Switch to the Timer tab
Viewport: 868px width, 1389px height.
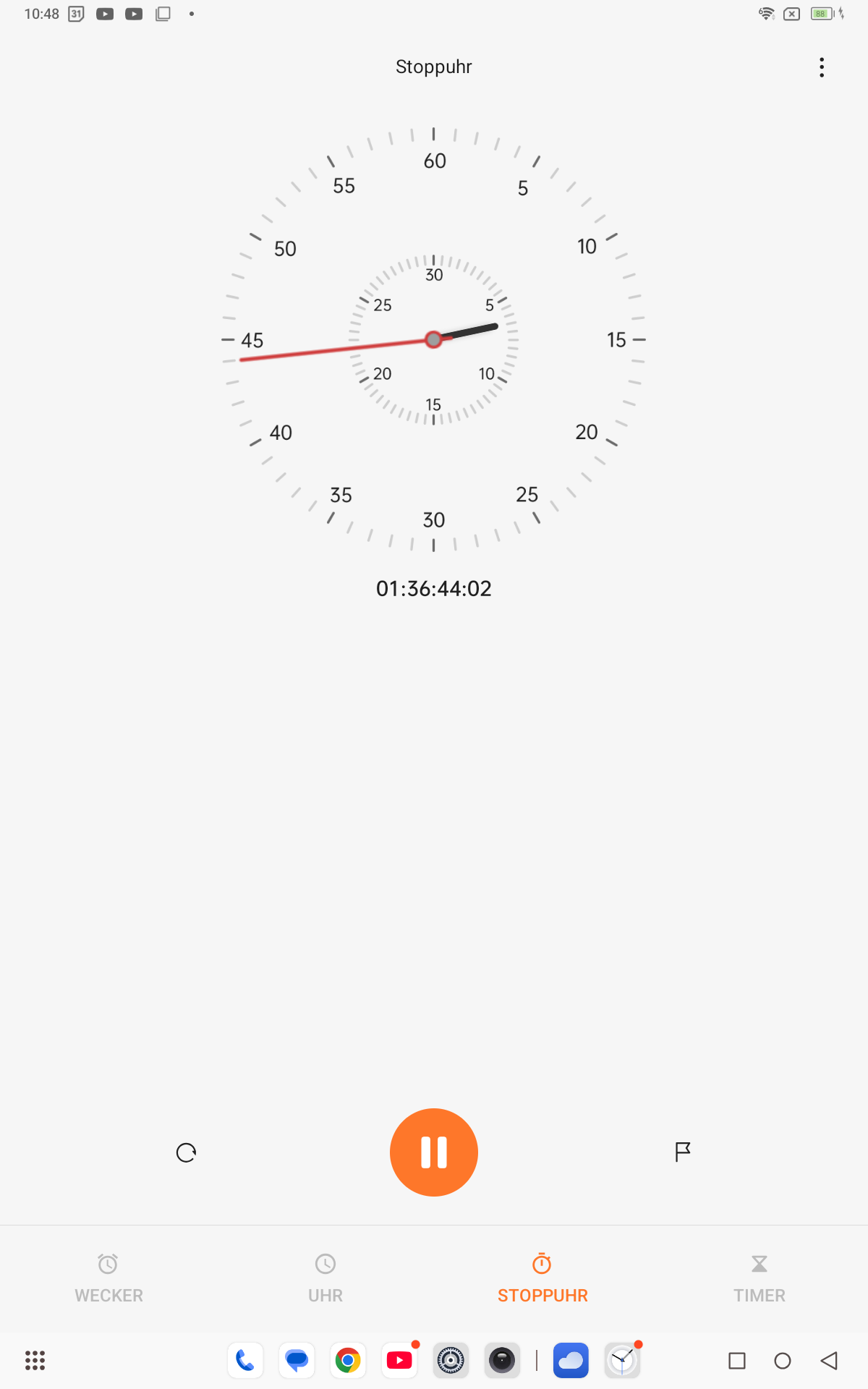click(759, 1279)
